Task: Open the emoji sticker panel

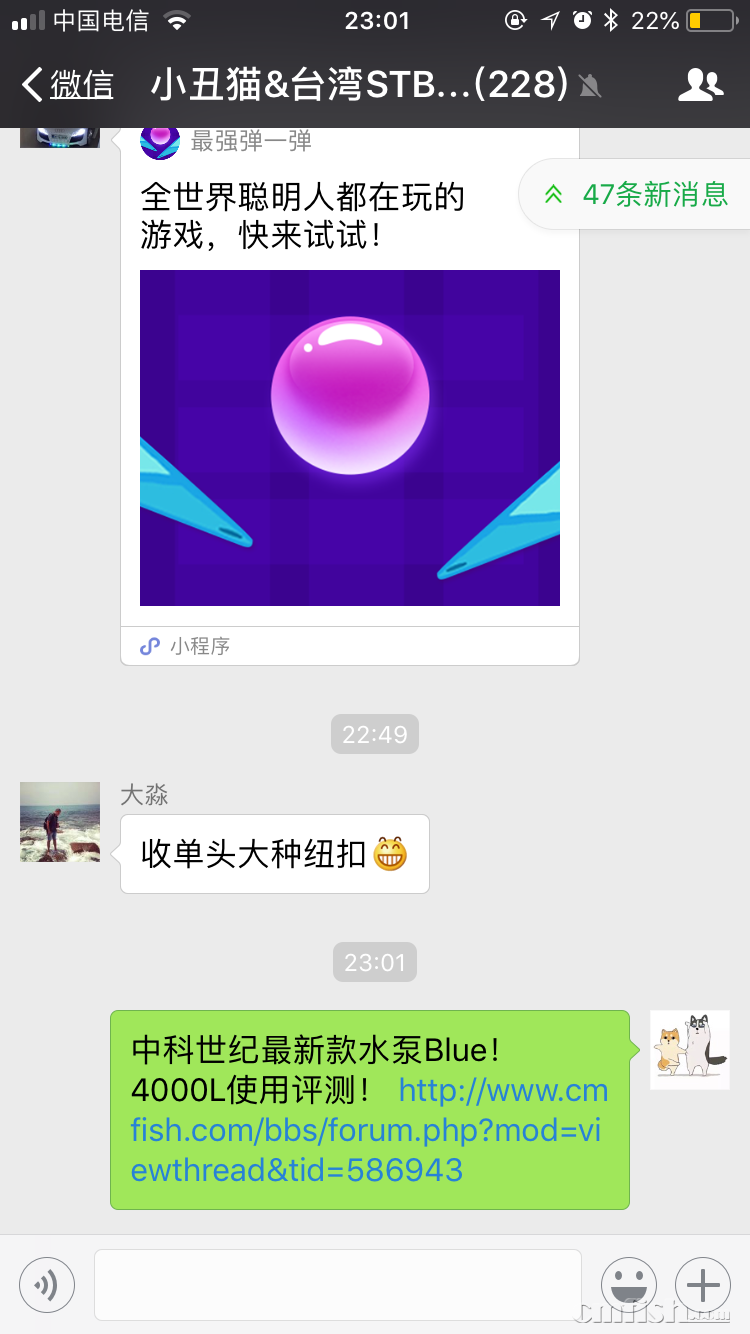Action: tap(629, 1284)
